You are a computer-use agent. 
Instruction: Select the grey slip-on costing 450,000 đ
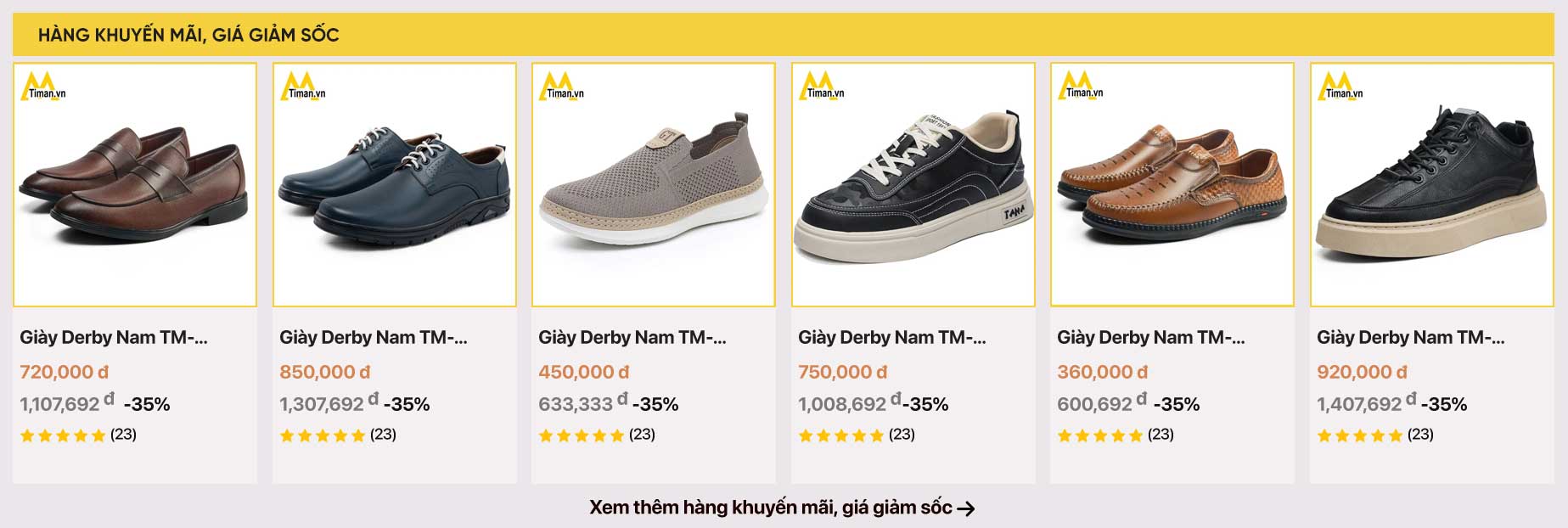pyautogui.click(x=653, y=185)
